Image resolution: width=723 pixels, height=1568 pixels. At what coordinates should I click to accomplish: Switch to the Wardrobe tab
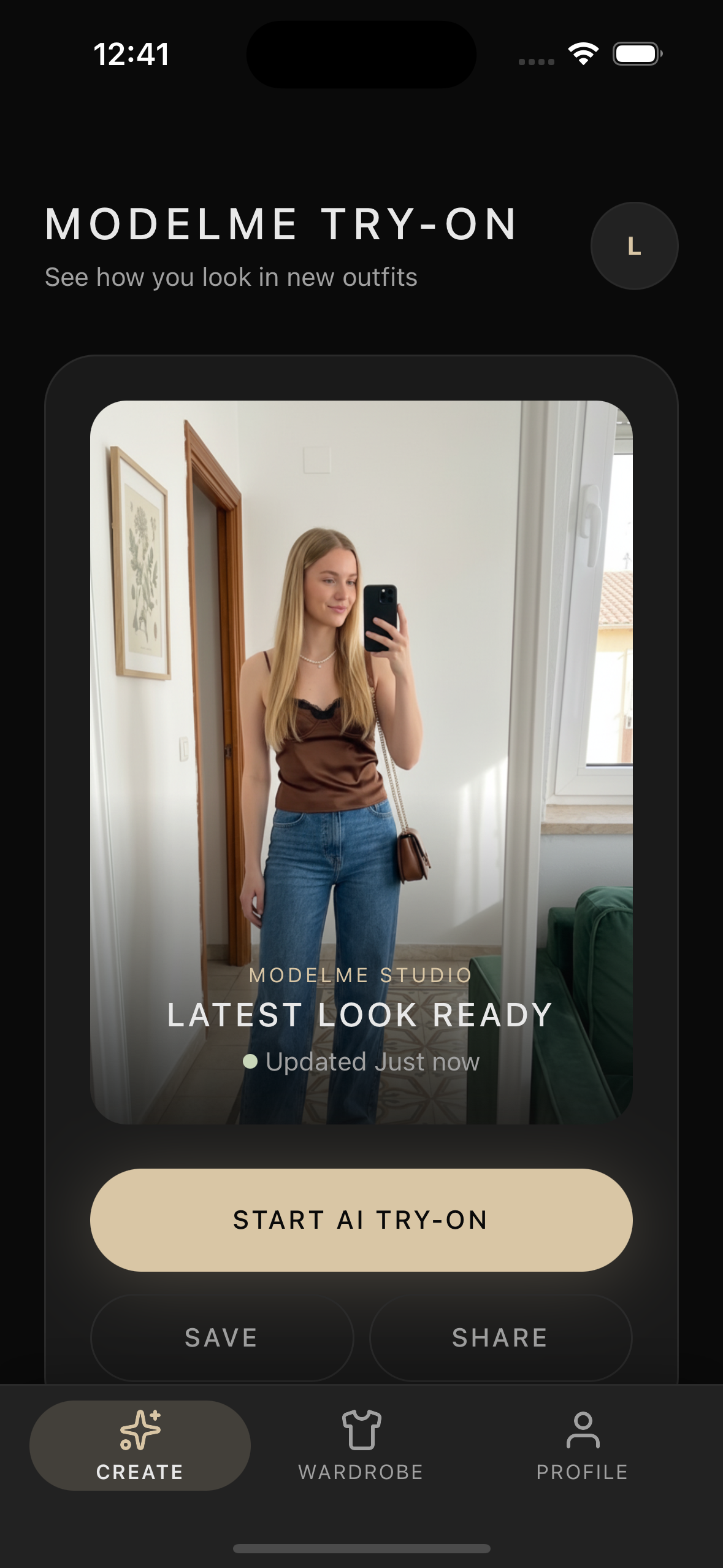[x=361, y=1445]
